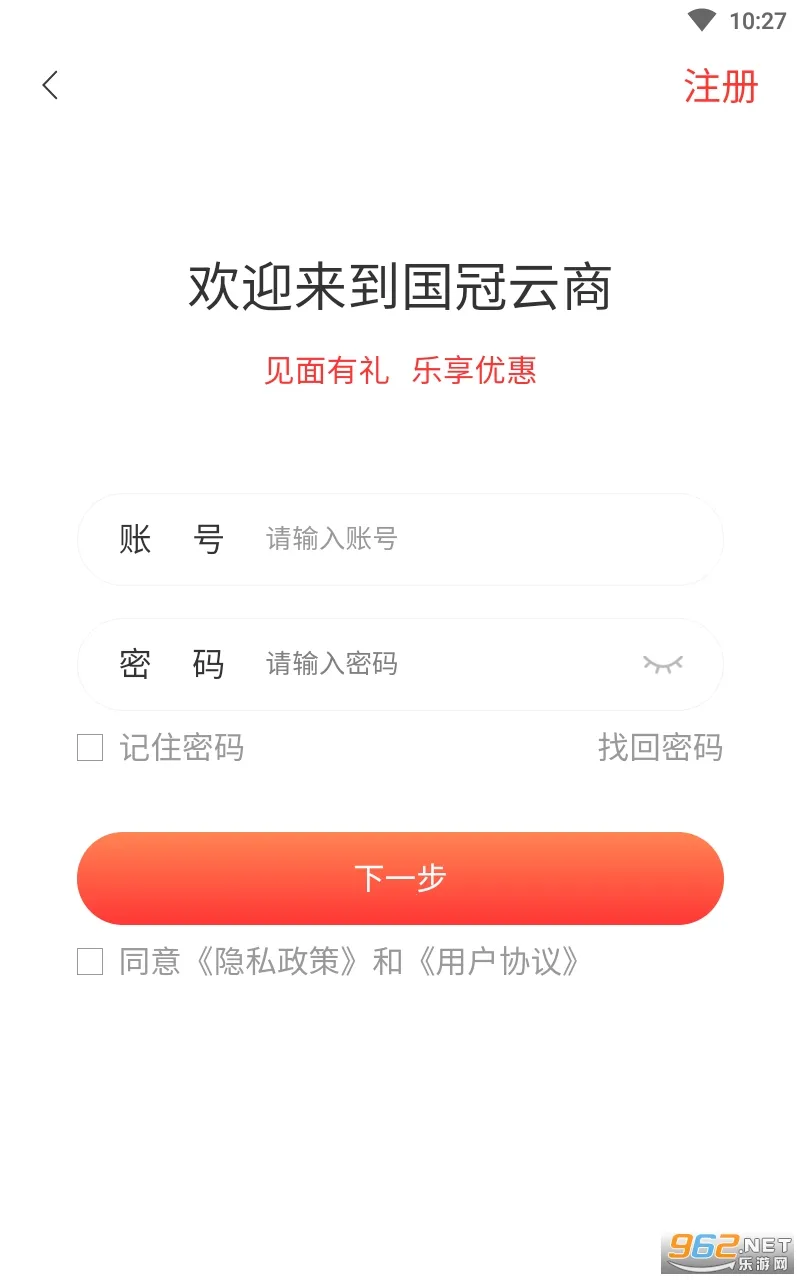Open 找回密码 to recover password
The image size is (800, 1280).
[x=660, y=748]
